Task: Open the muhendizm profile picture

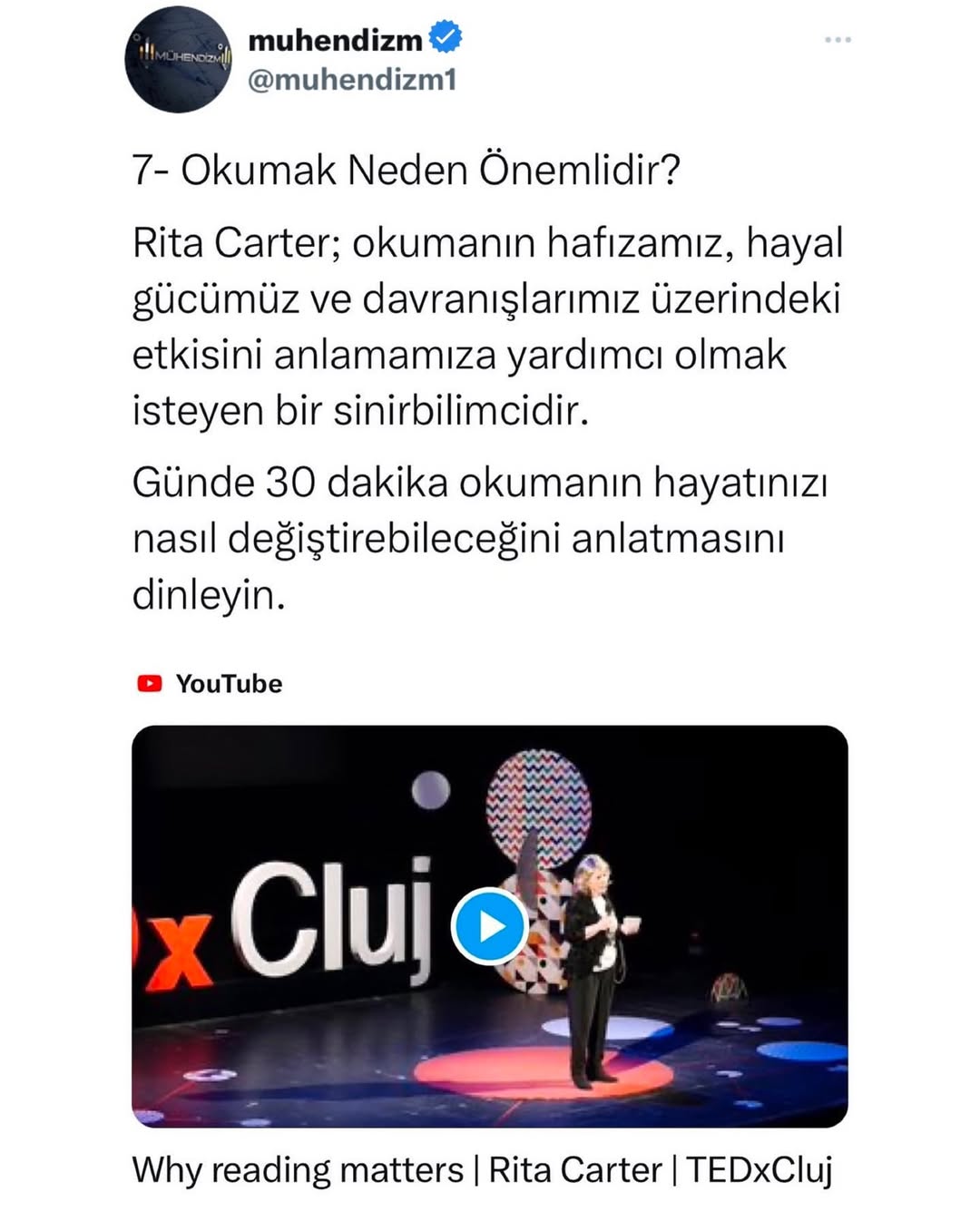Action: pos(178,60)
